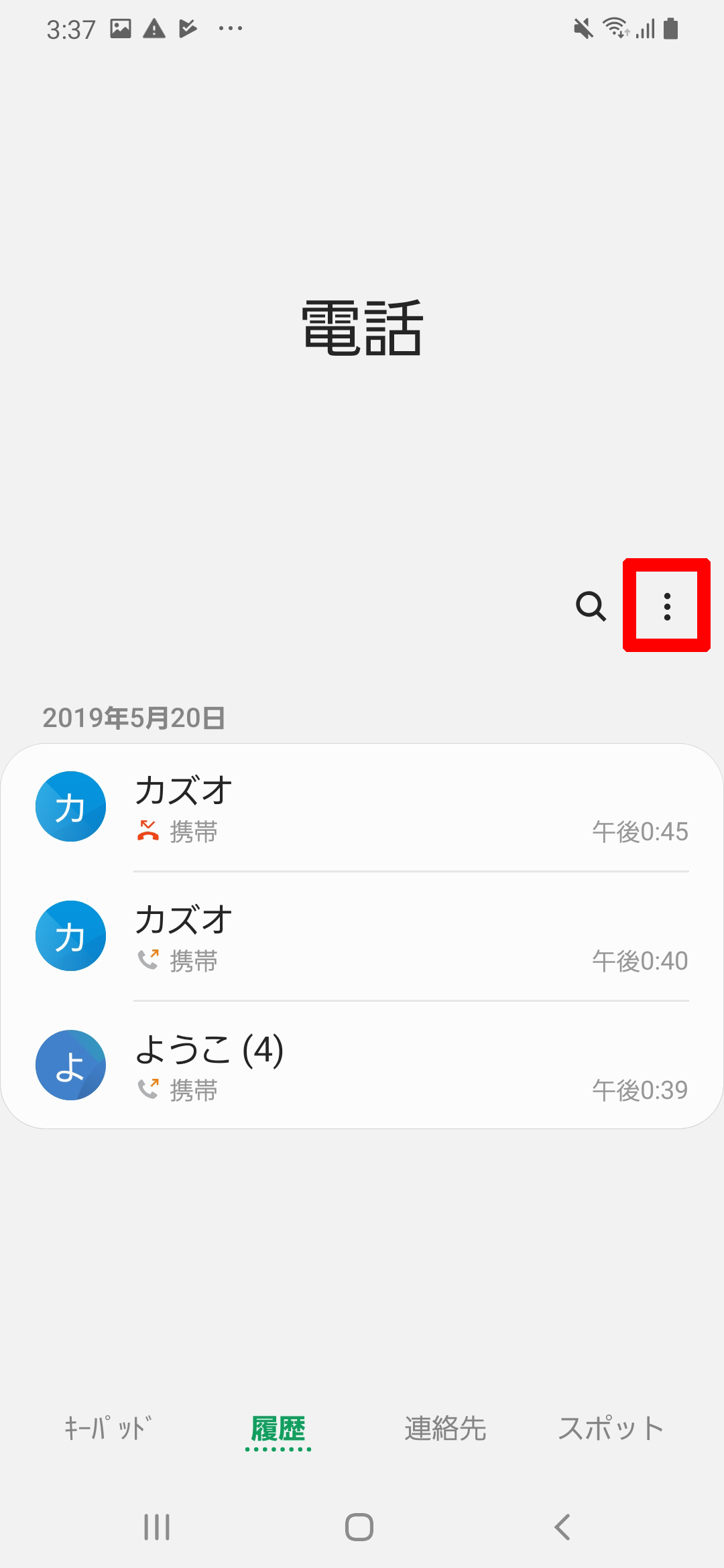Image resolution: width=724 pixels, height=1568 pixels.
Task: Go to the スポット tab
Action: coord(611,1428)
